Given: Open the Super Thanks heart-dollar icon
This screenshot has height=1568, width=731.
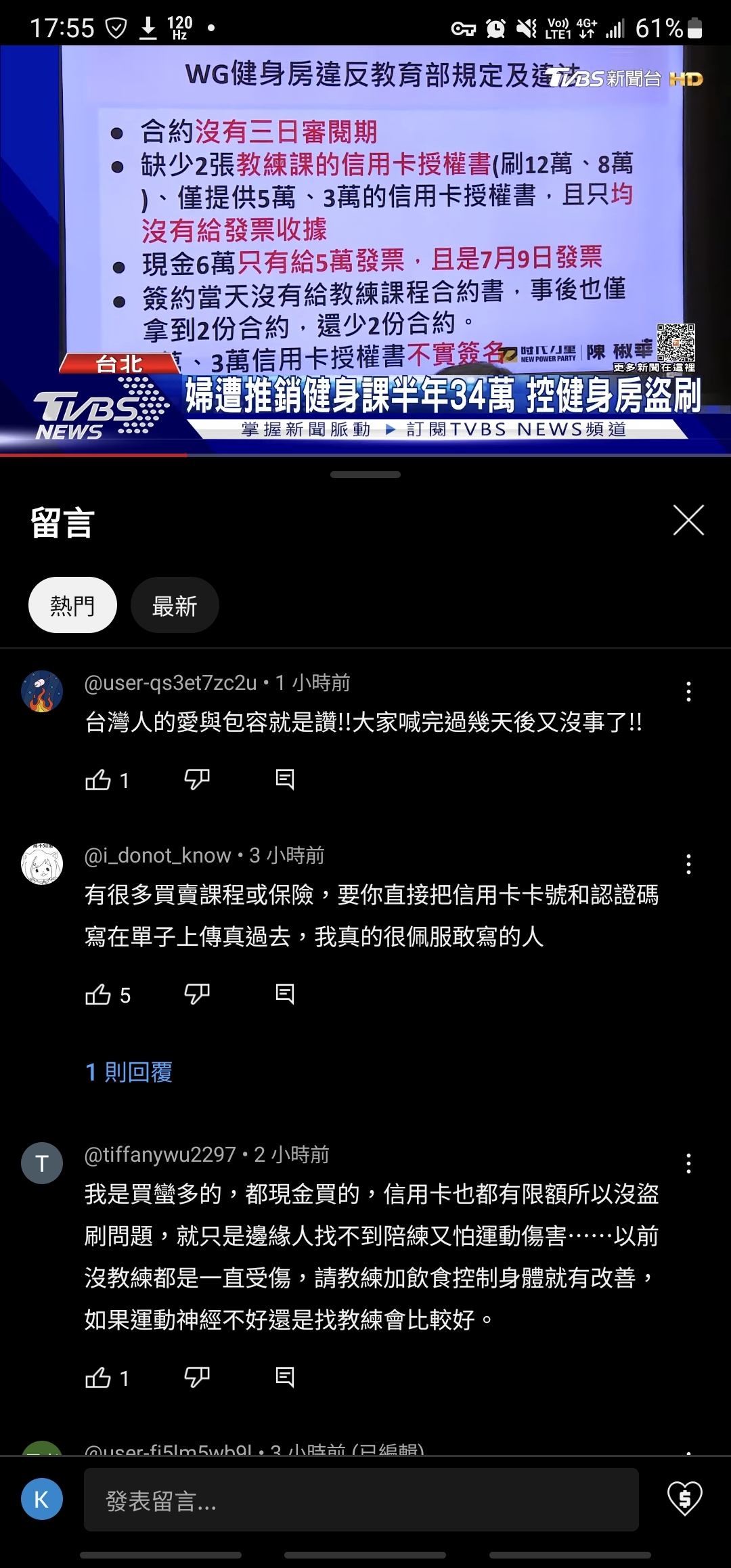Looking at the screenshot, I should pos(684,1499).
